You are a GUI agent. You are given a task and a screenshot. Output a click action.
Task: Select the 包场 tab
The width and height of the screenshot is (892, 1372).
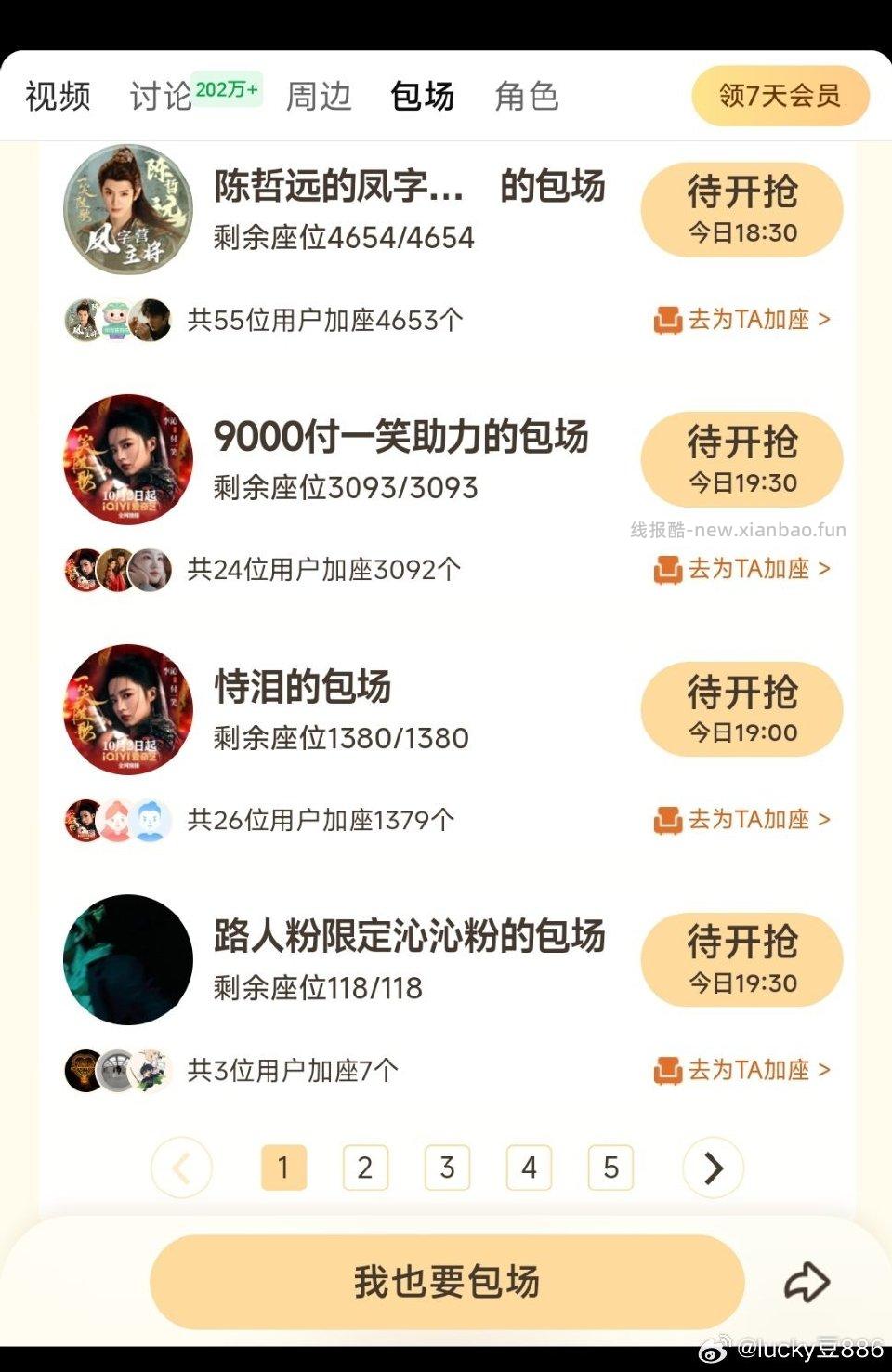coord(423,96)
